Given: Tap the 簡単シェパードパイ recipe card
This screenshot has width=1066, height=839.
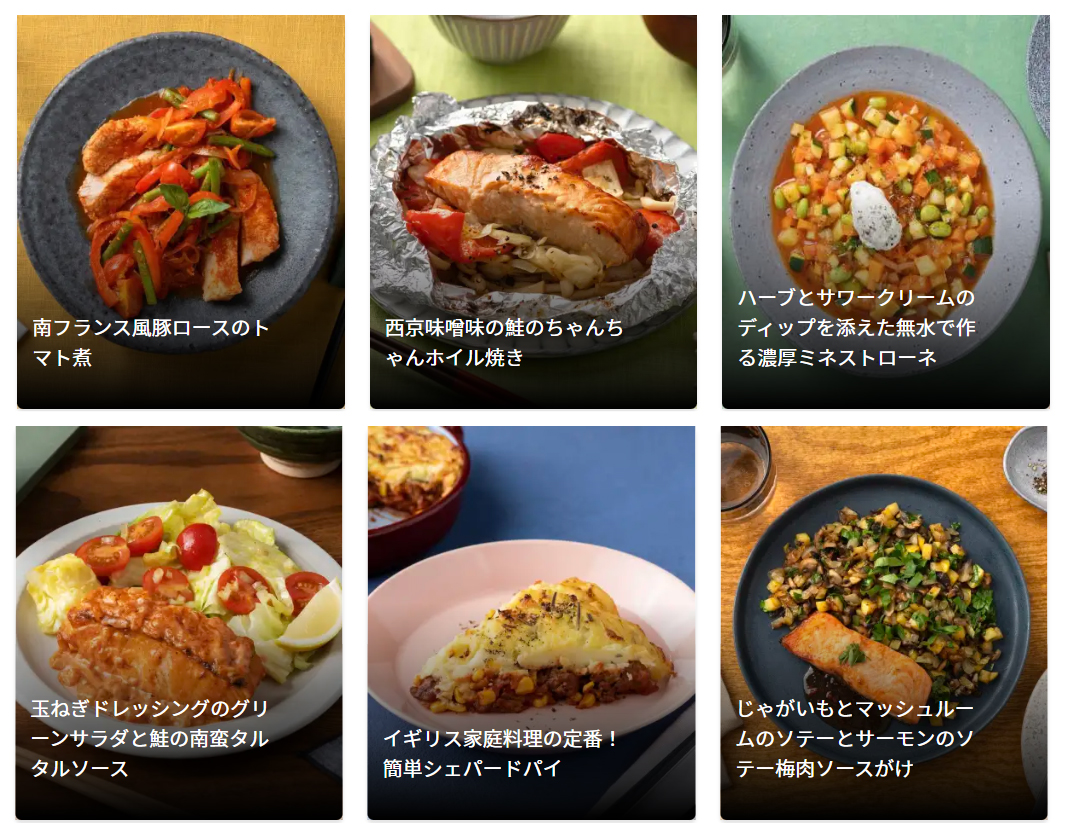Looking at the screenshot, I should point(531,623).
